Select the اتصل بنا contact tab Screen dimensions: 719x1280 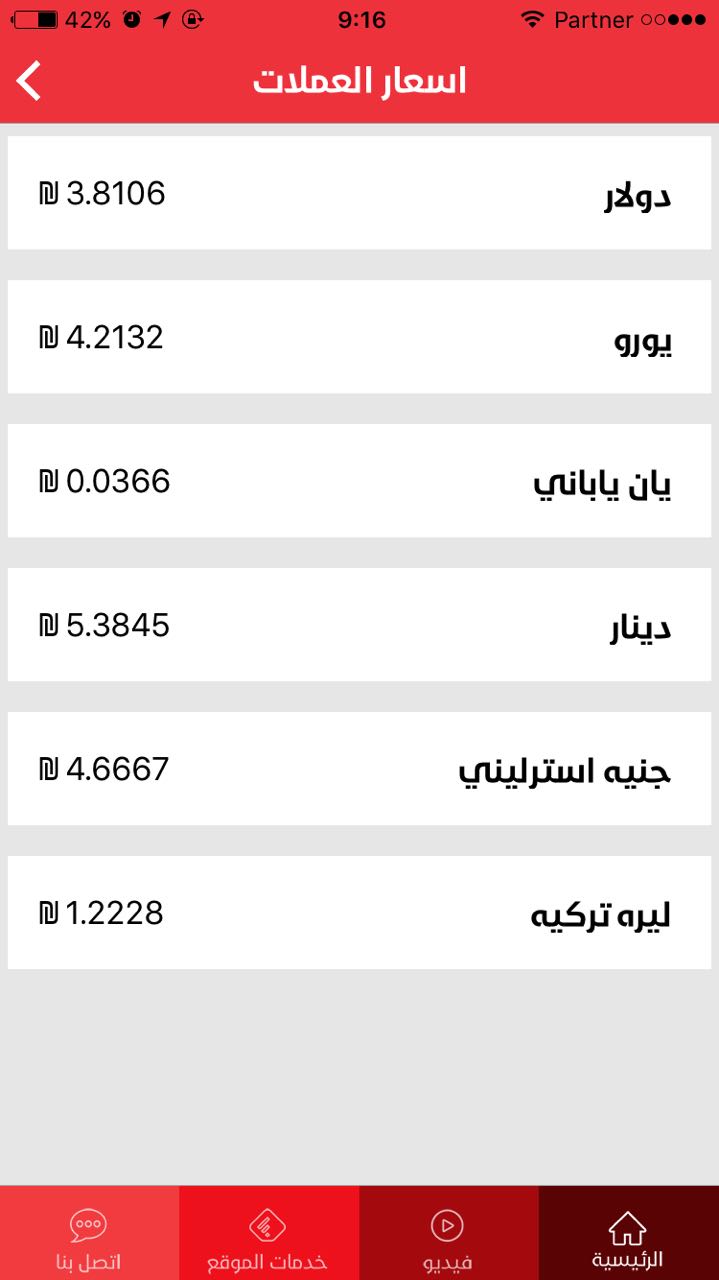click(90, 1233)
